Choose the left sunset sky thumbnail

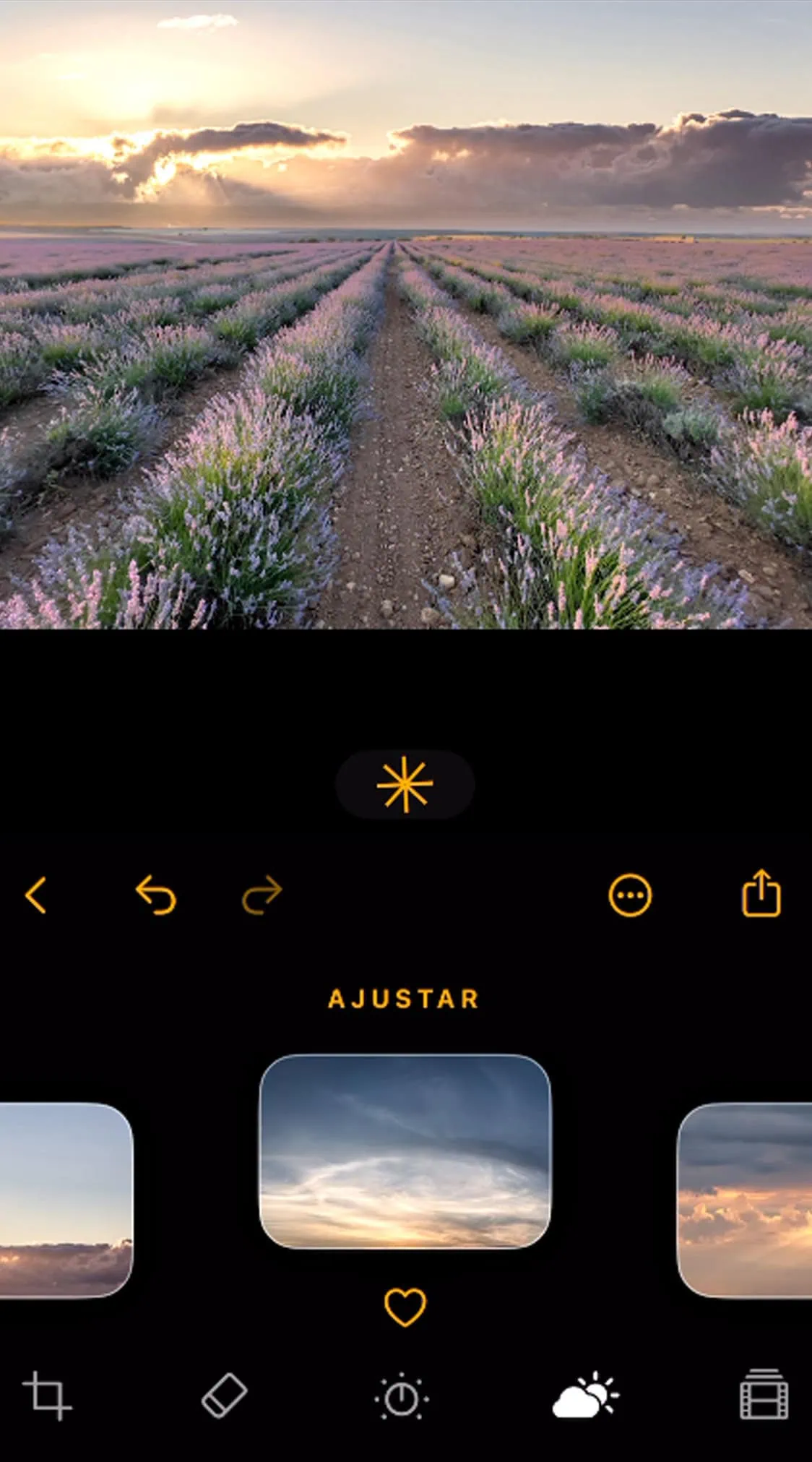(66, 1200)
